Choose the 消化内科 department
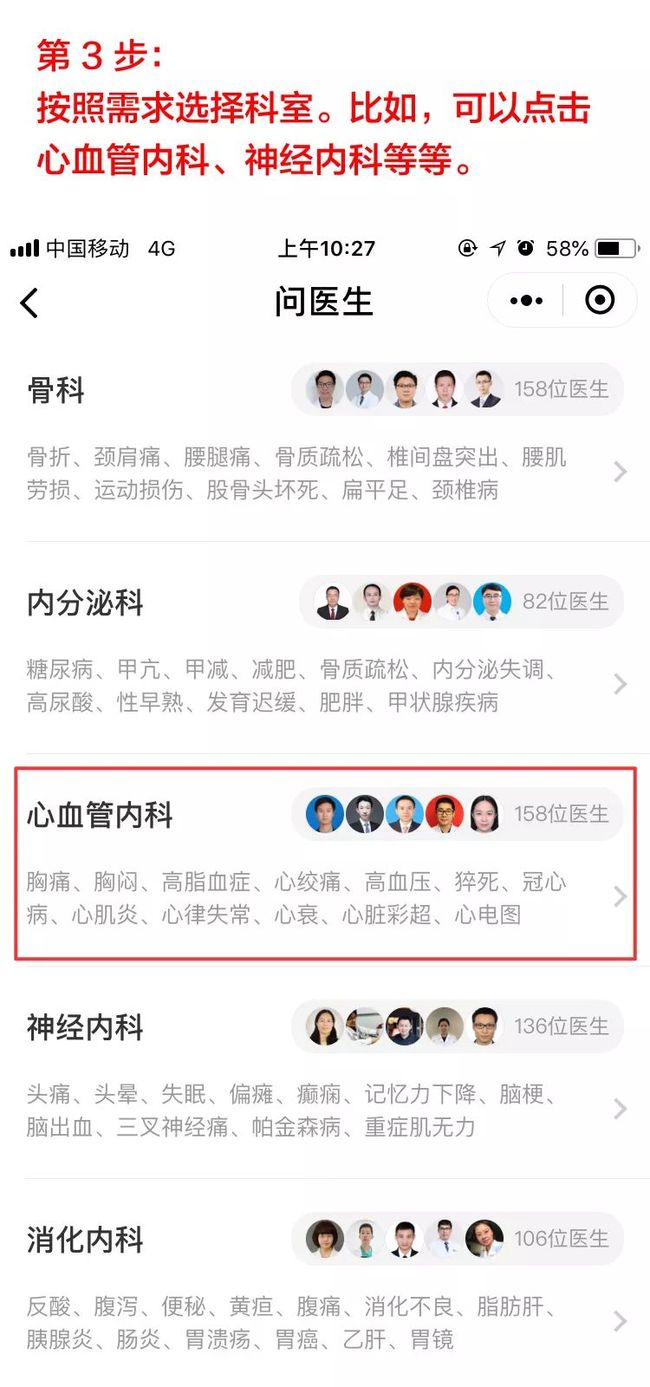 (325, 1285)
